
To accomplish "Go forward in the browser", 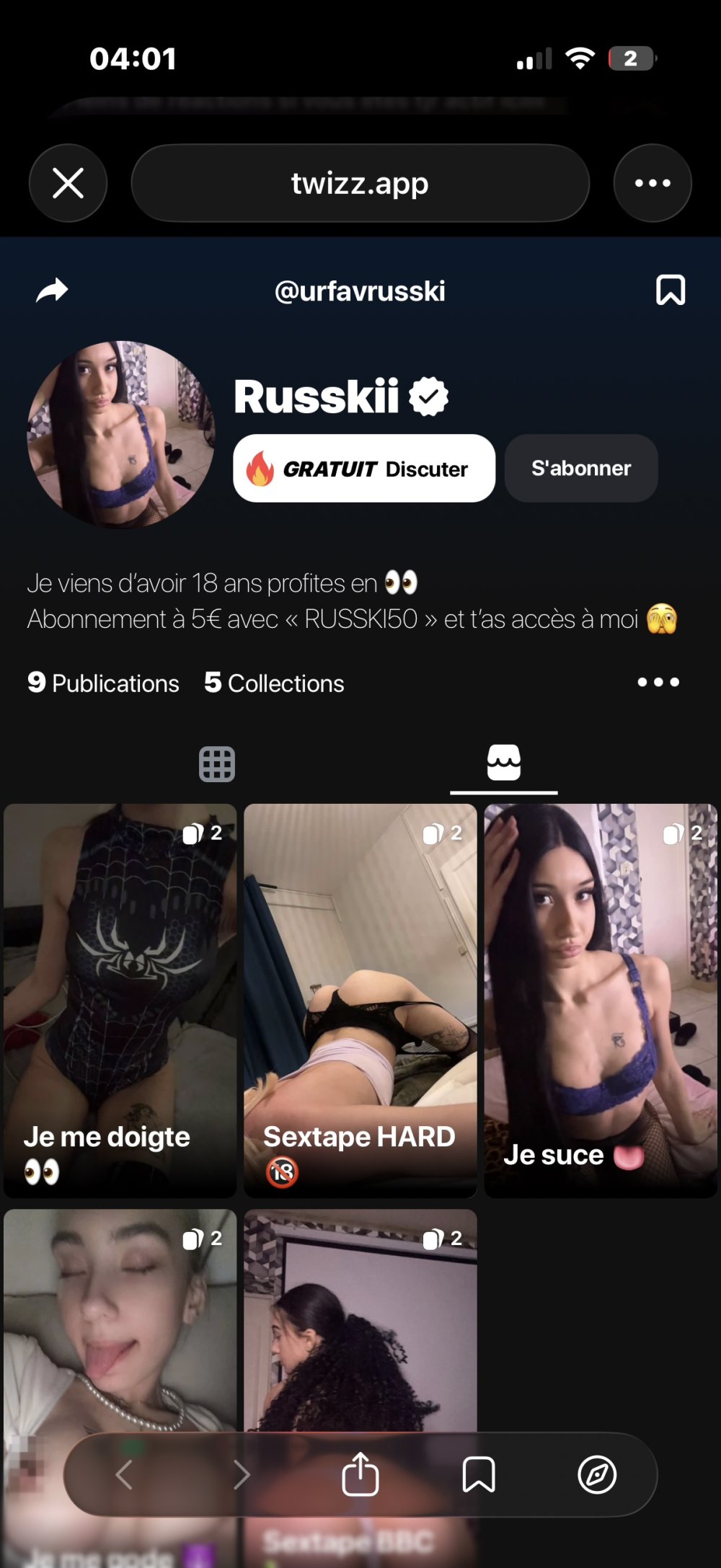I will tap(242, 1475).
